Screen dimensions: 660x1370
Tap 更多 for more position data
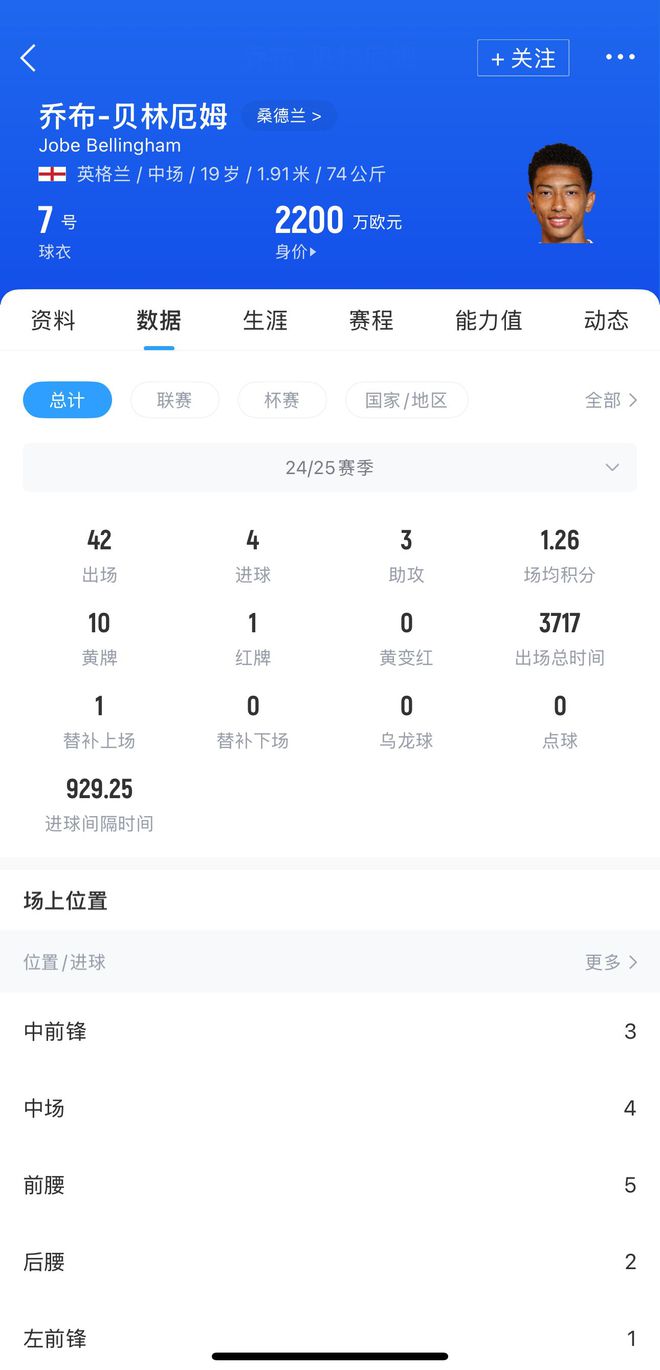coord(610,962)
